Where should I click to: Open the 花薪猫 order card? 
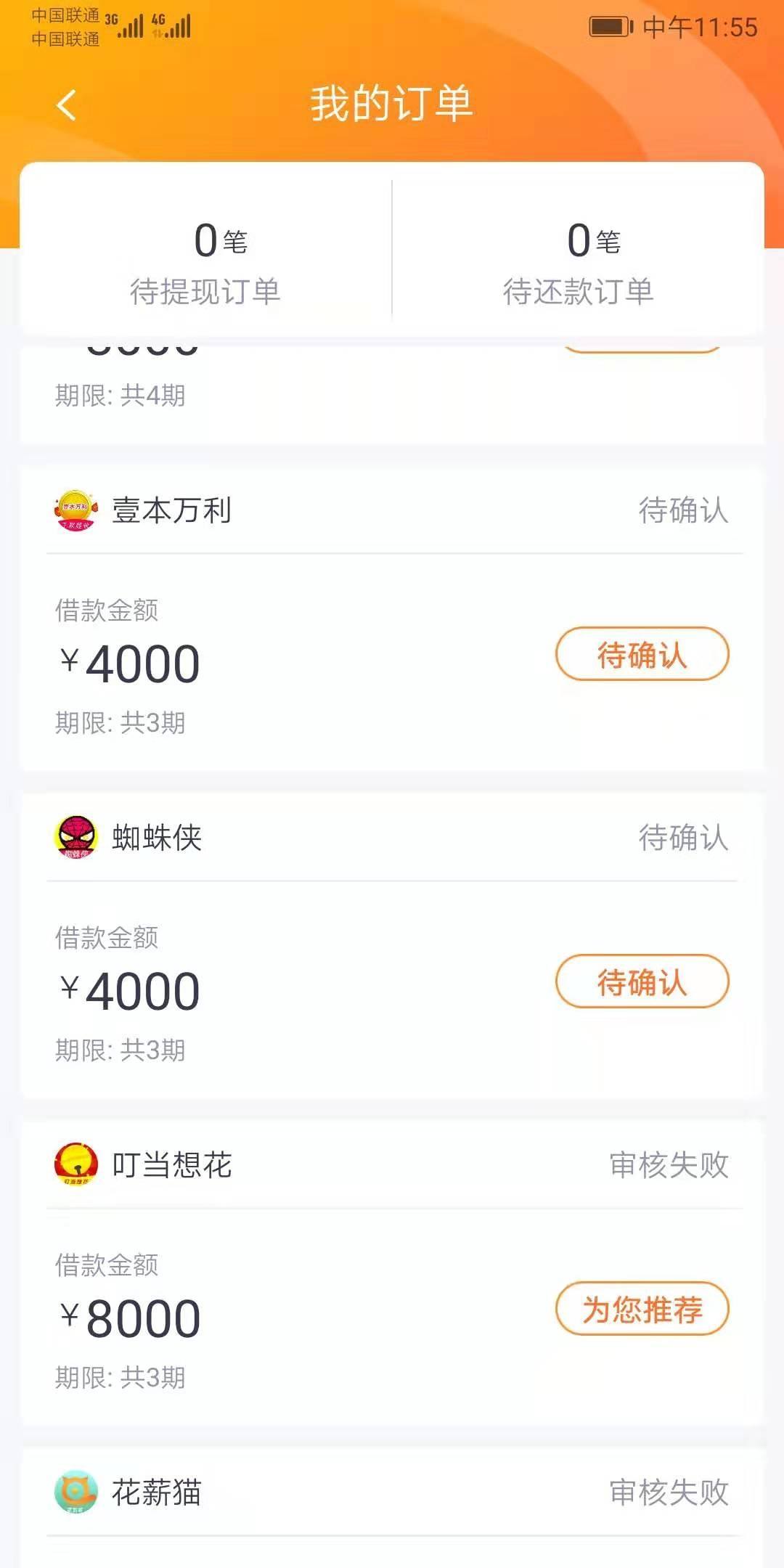point(392,1508)
